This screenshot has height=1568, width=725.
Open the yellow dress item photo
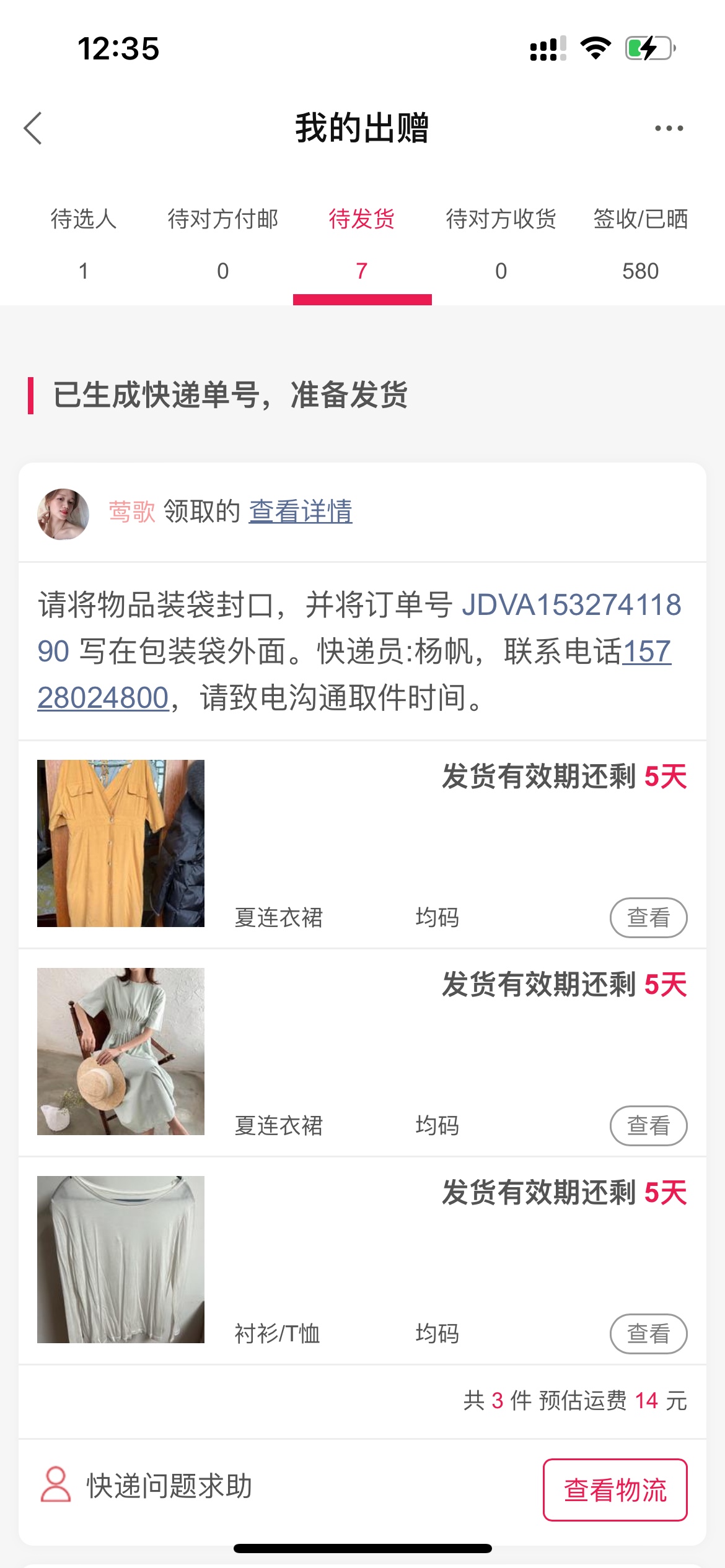point(121,843)
